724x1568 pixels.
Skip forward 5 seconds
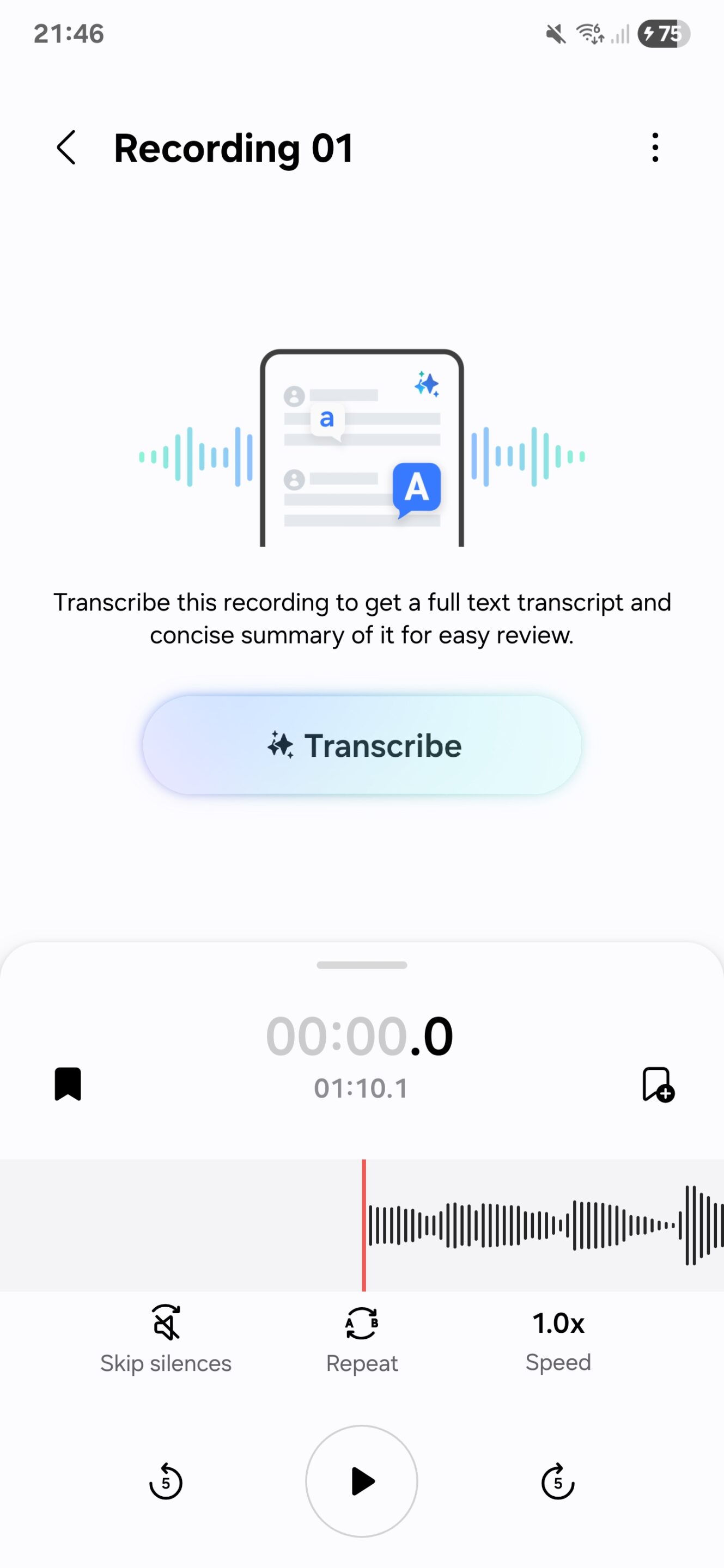(x=558, y=1481)
